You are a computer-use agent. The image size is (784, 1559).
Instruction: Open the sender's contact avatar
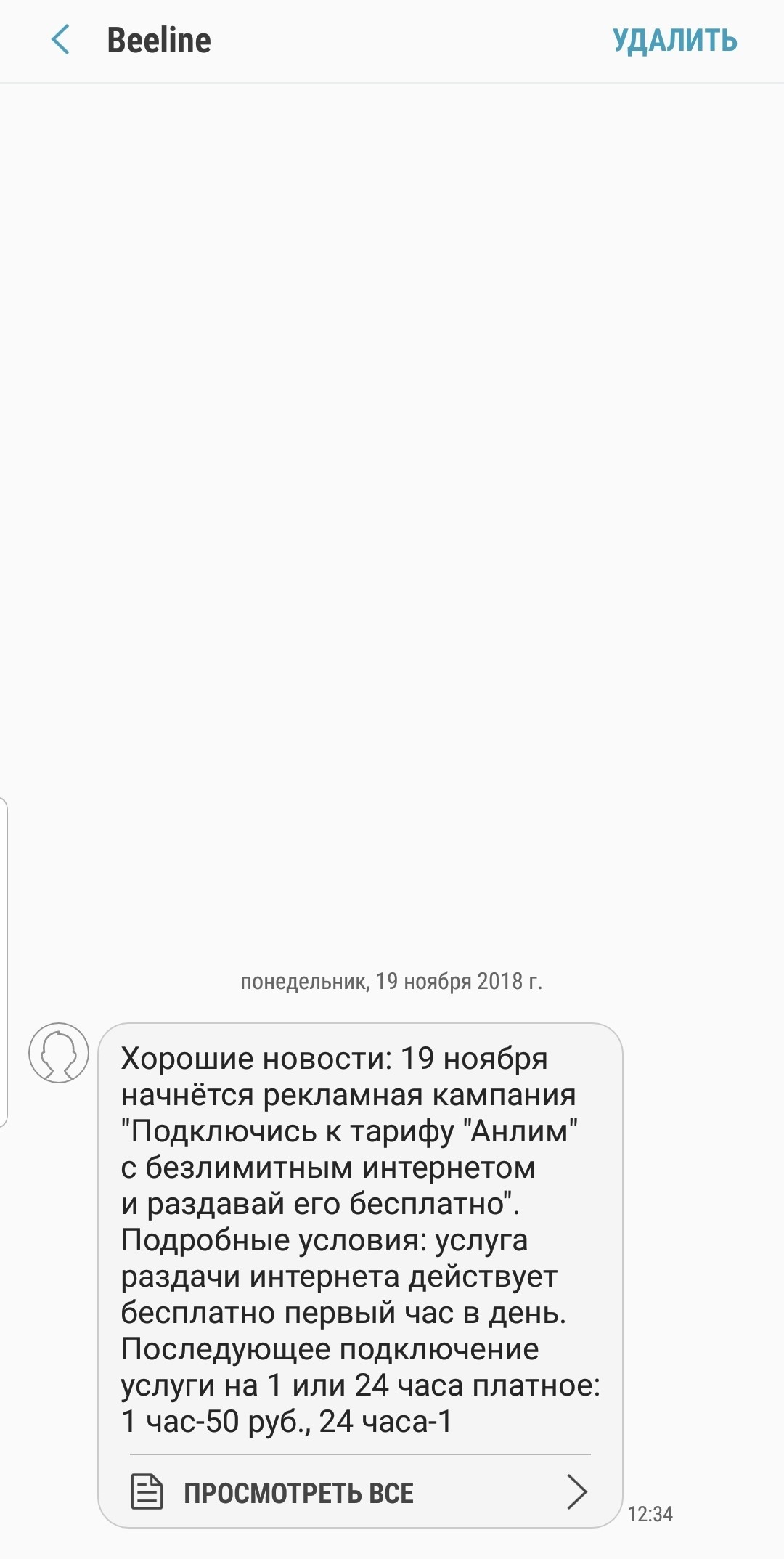pos(59,1053)
